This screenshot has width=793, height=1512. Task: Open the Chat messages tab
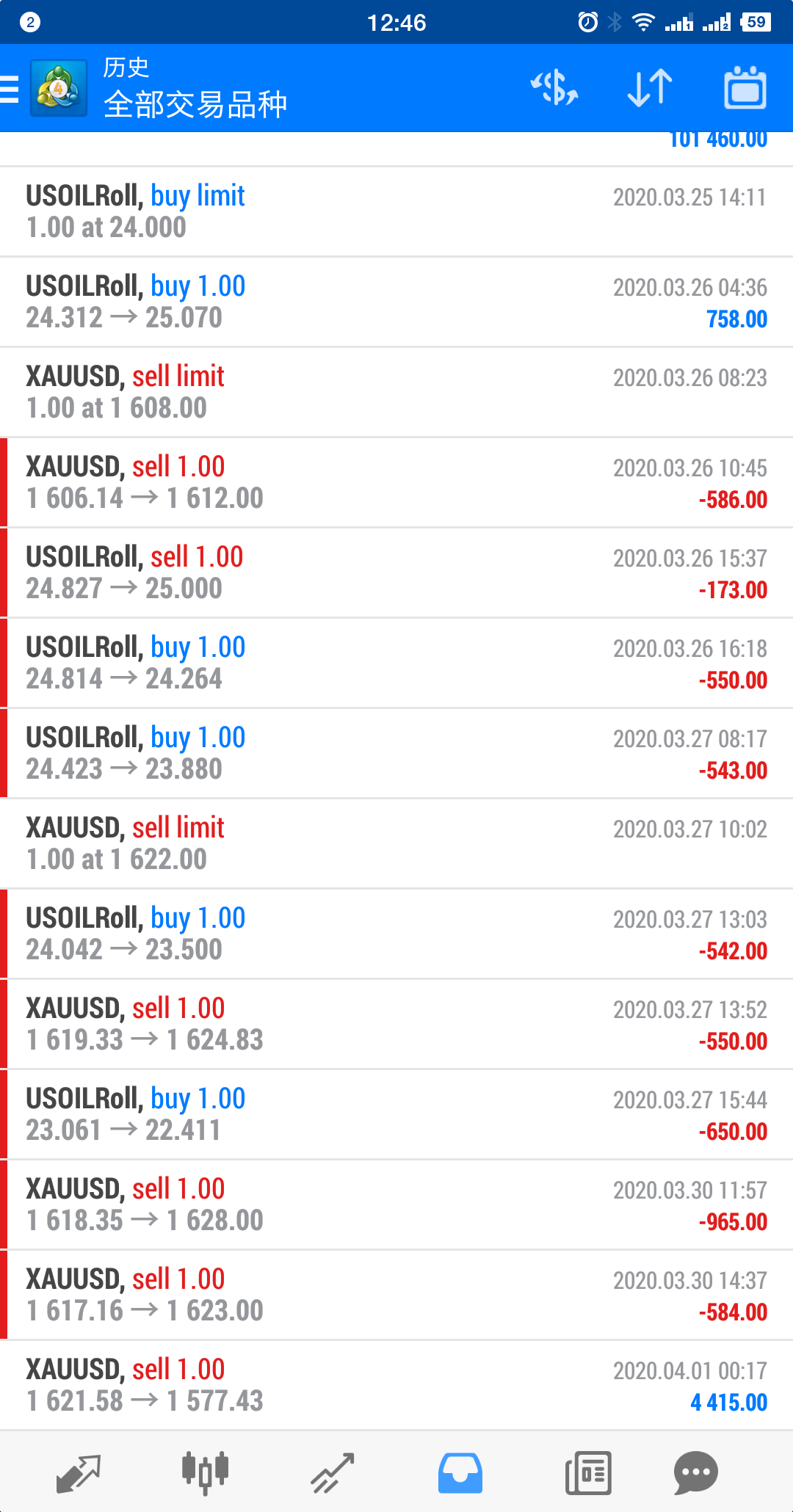click(695, 1472)
